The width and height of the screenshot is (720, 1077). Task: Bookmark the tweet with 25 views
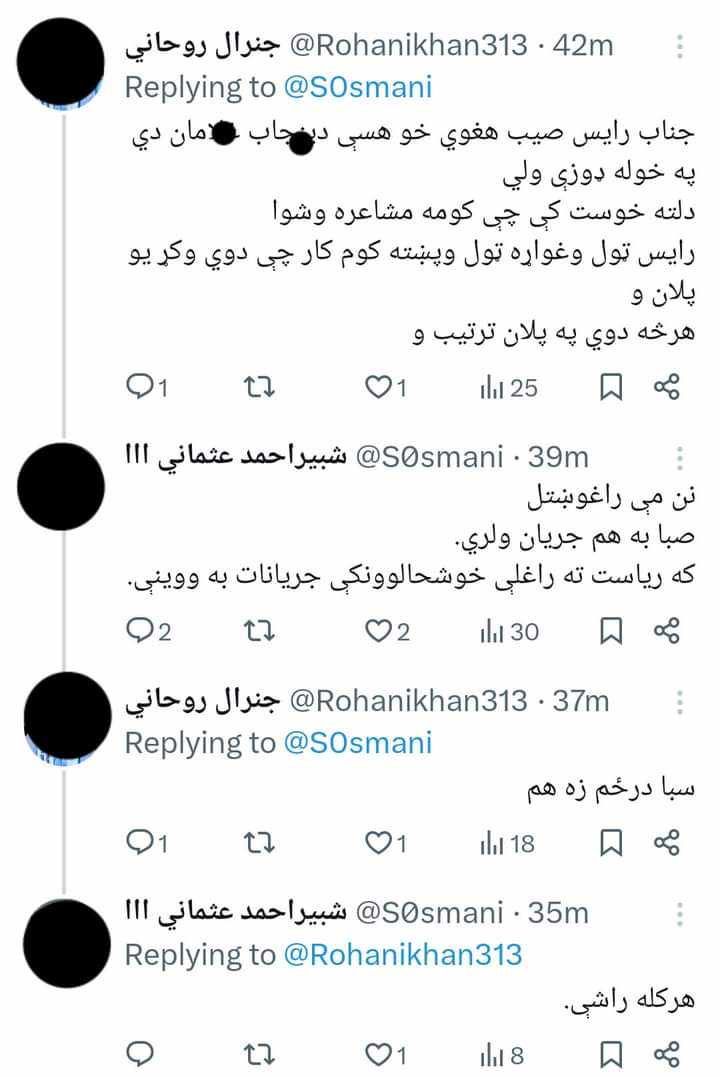[x=612, y=387]
